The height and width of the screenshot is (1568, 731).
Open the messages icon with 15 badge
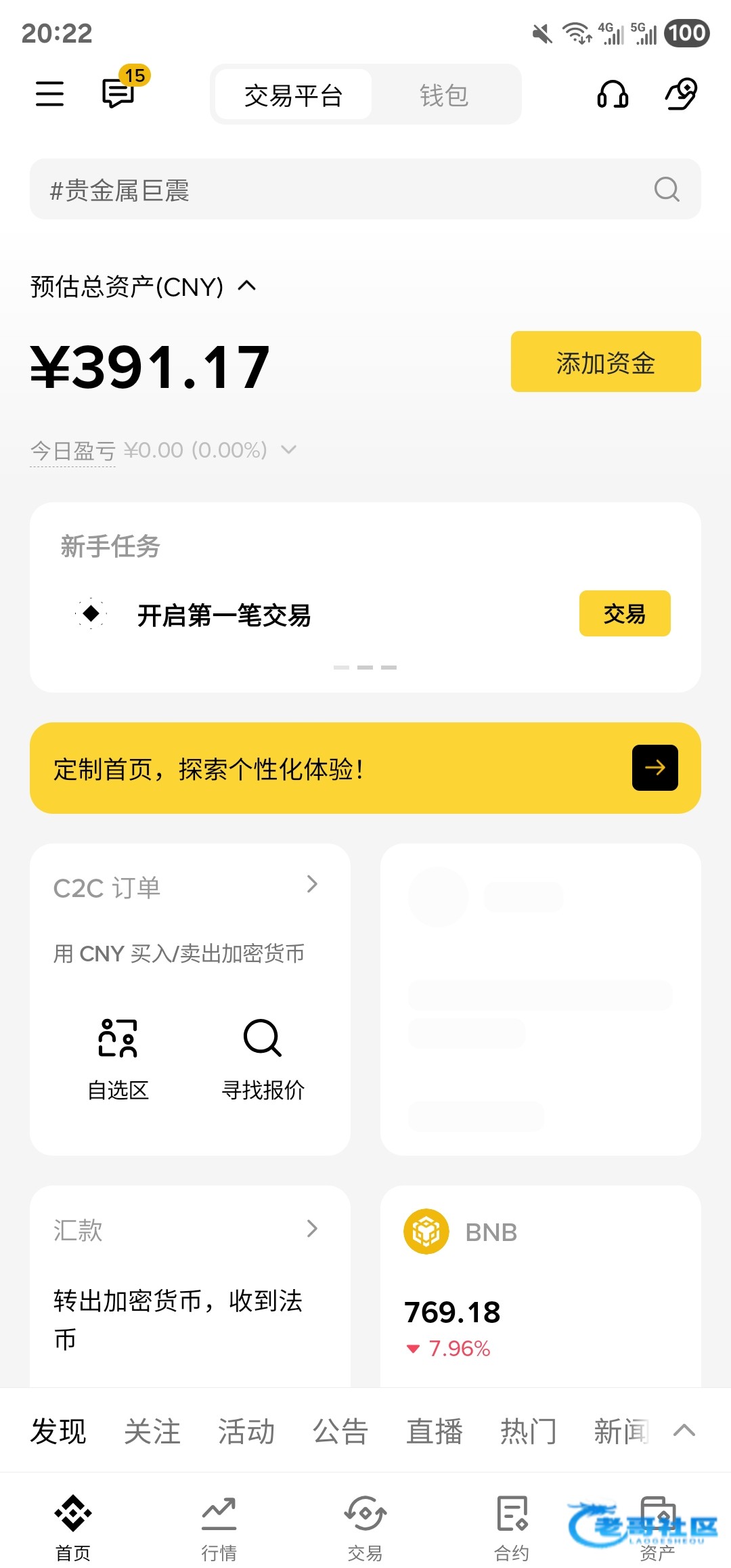tap(120, 91)
